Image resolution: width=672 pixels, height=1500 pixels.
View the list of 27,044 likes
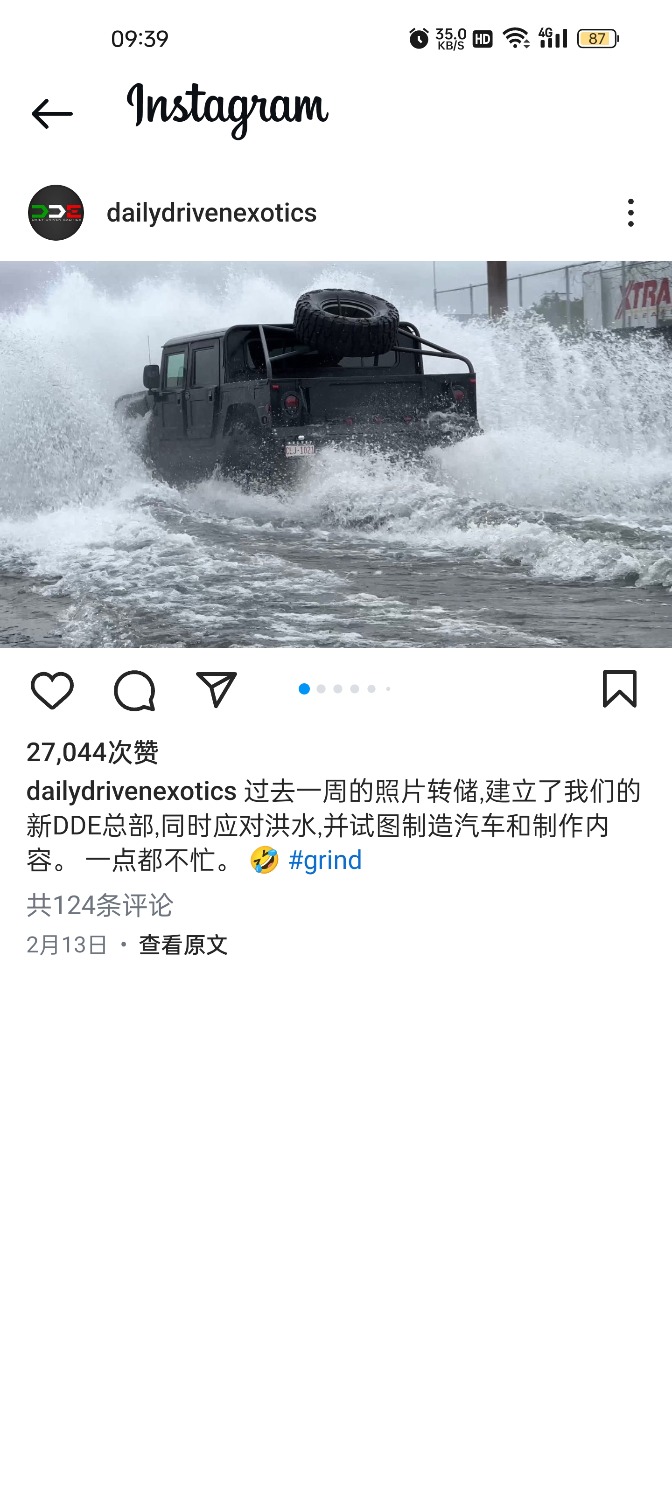pos(92,752)
